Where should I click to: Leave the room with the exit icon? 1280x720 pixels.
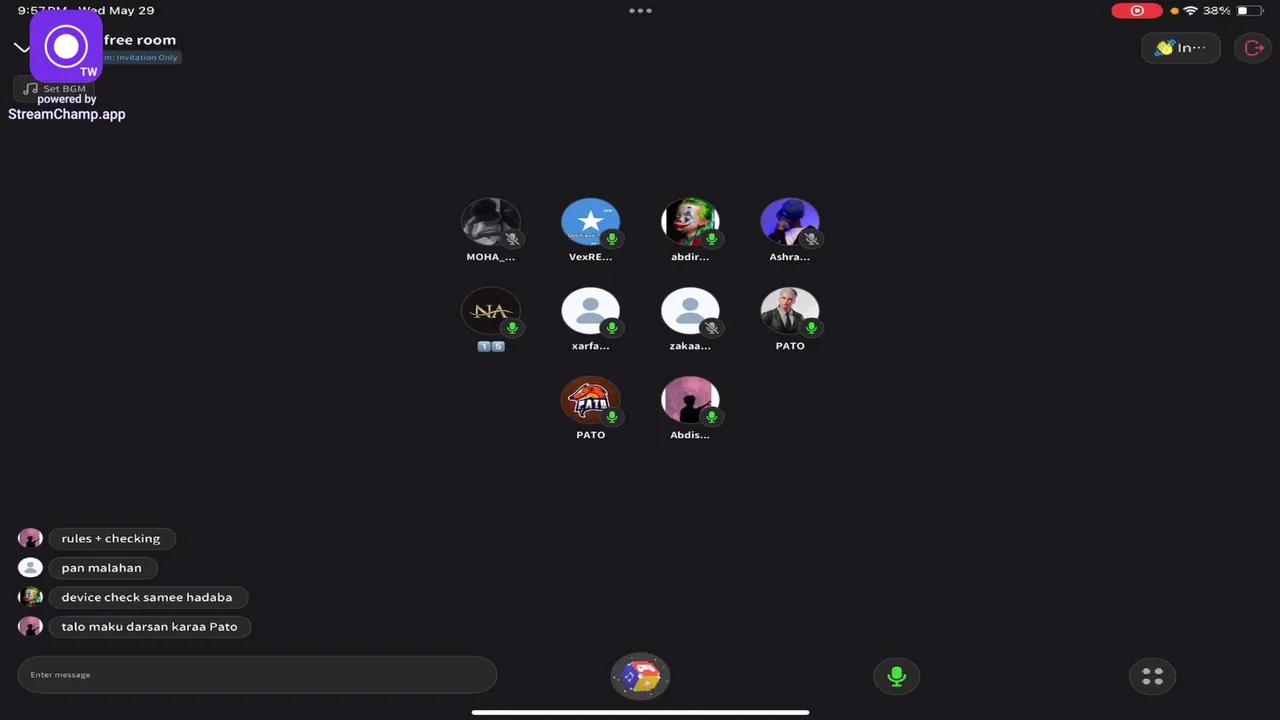1254,48
